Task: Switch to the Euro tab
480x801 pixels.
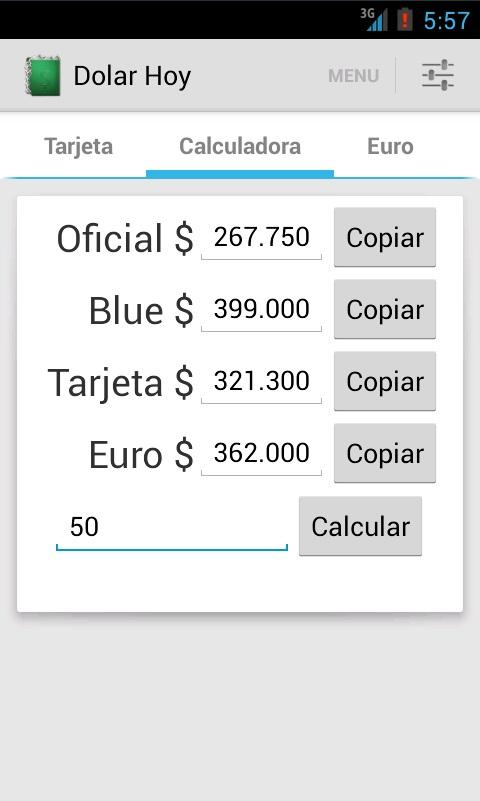Action: coord(390,147)
